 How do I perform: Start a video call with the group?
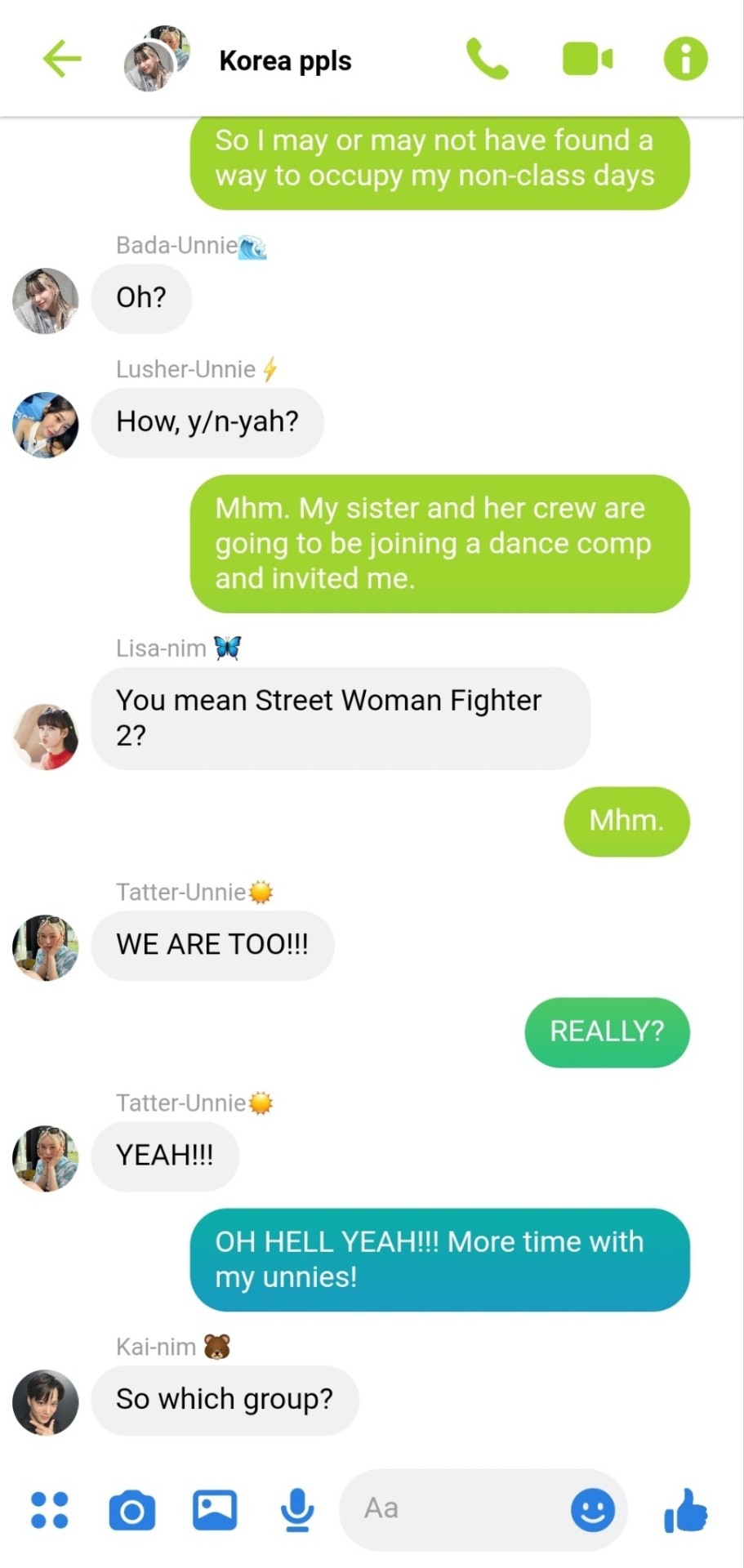point(587,60)
